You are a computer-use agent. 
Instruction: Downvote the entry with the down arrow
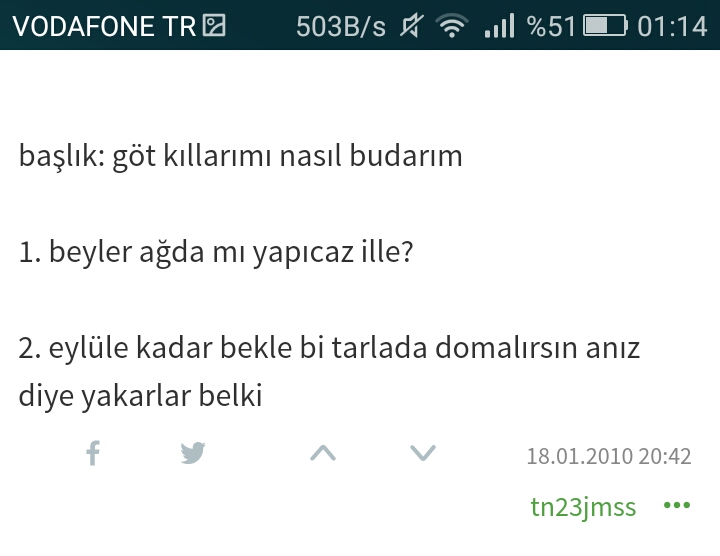[424, 454]
